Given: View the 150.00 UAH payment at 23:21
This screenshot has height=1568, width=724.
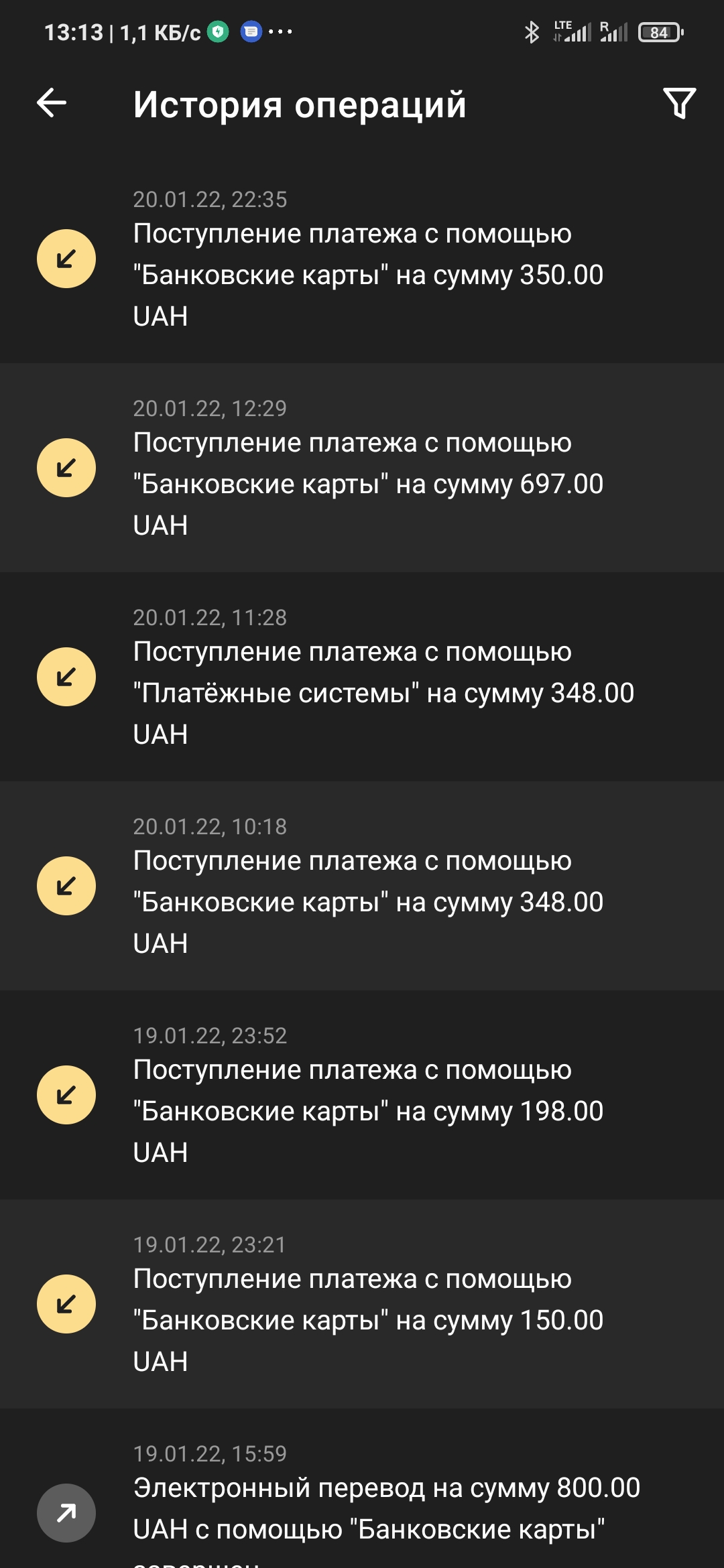Looking at the screenshot, I should click(362, 1305).
